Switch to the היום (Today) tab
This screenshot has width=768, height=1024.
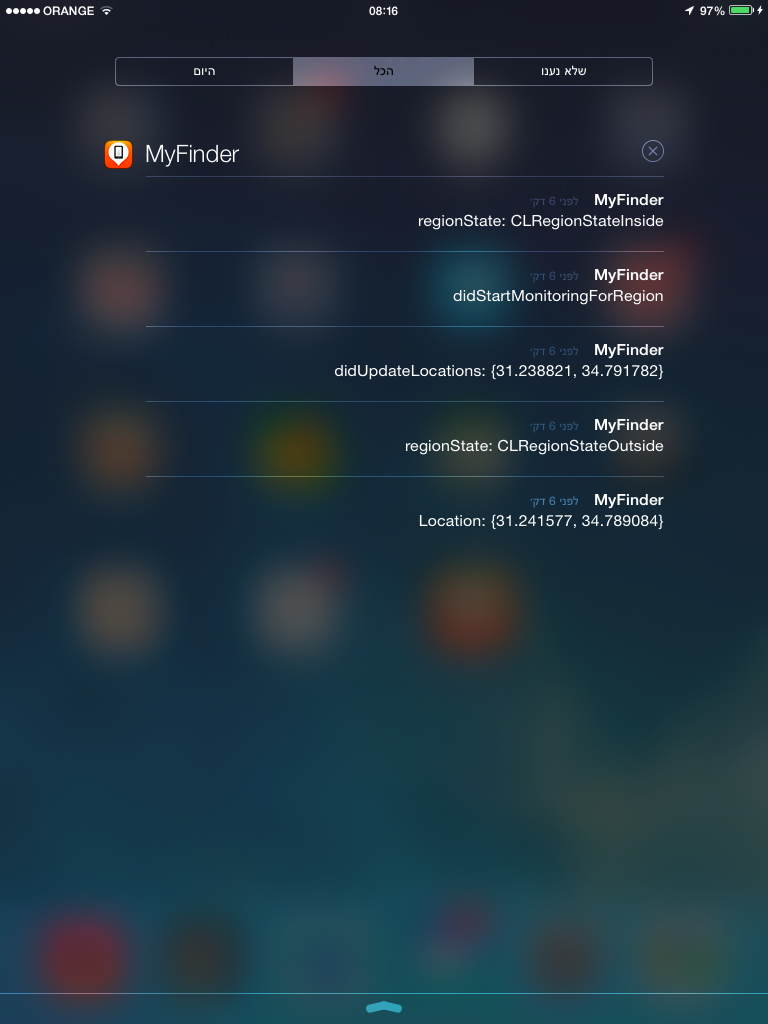point(204,71)
